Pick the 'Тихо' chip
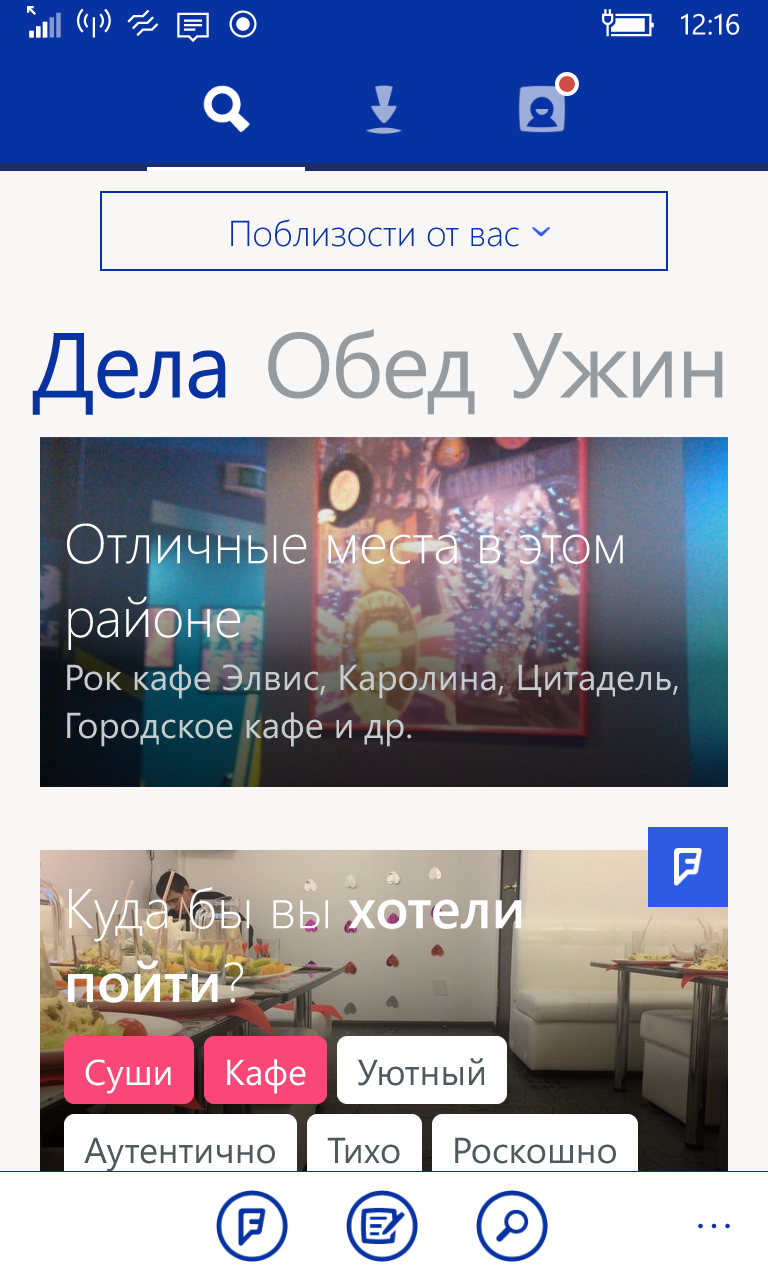The height and width of the screenshot is (1280, 768). 364,1148
